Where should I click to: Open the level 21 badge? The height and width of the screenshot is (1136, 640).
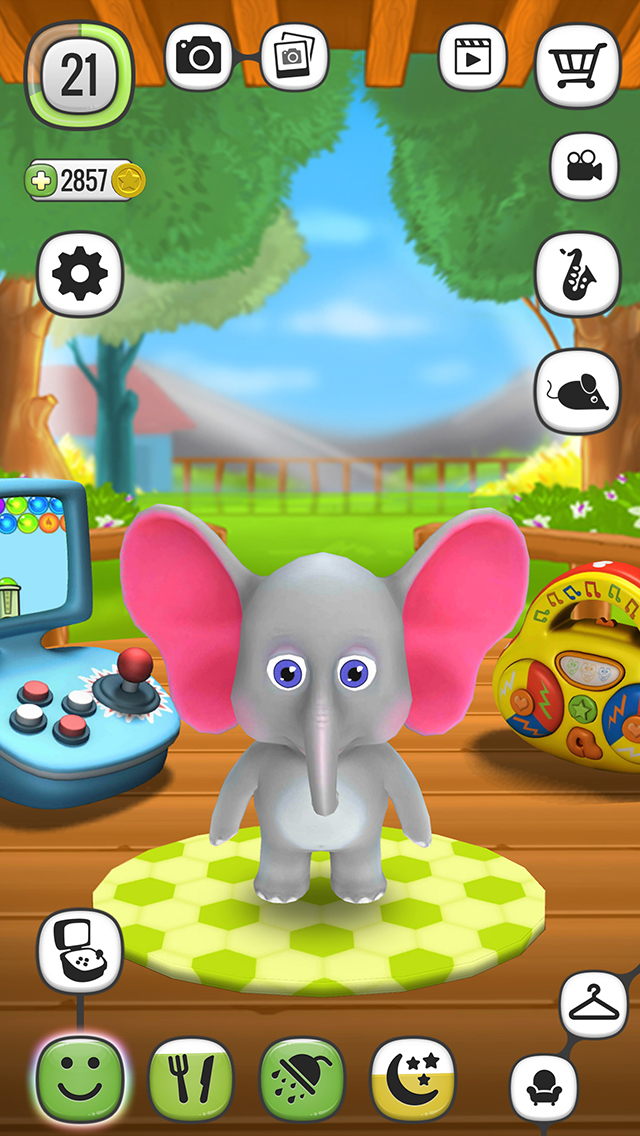(x=80, y=75)
